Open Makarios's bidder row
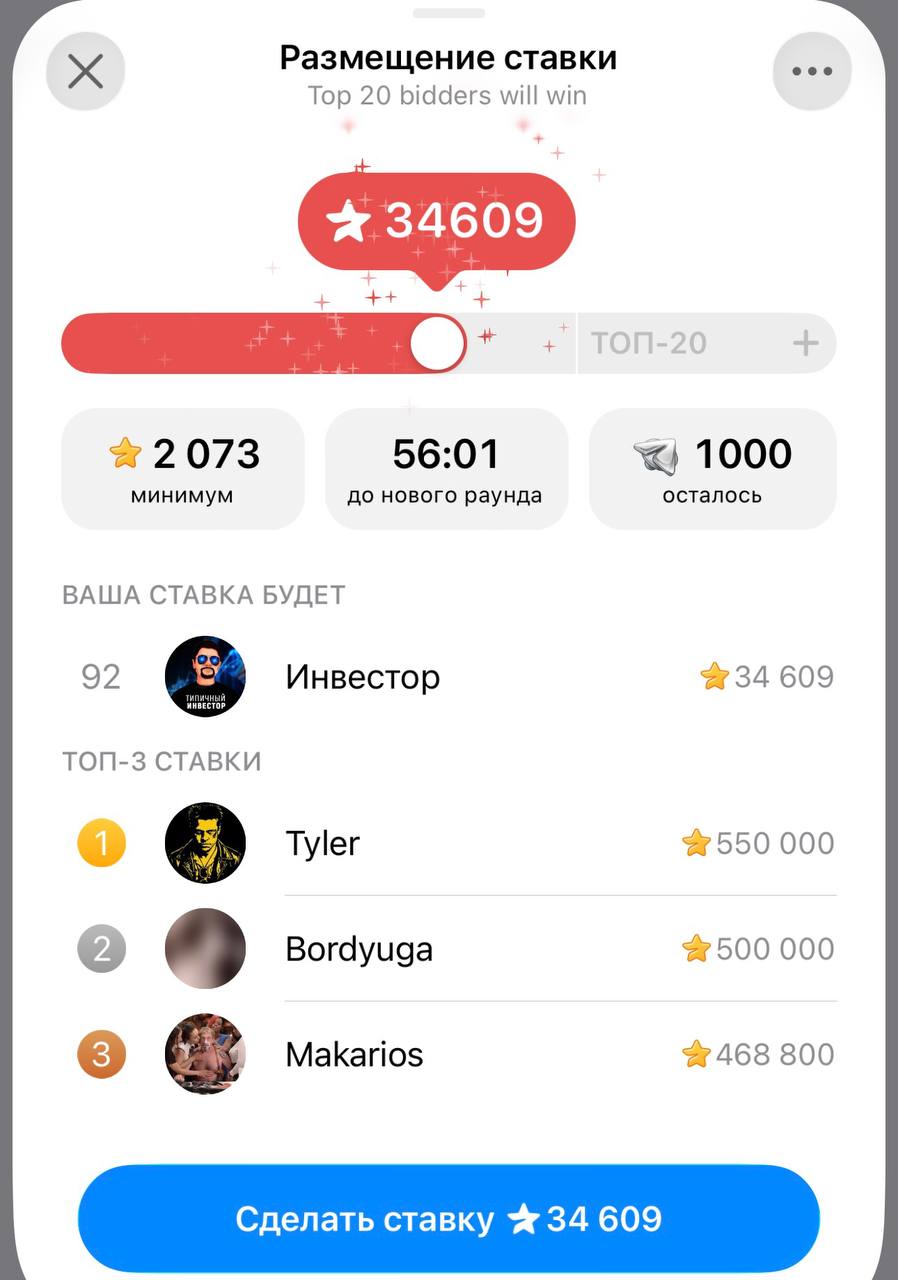Screen dimensions: 898x1280 tap(450, 1054)
